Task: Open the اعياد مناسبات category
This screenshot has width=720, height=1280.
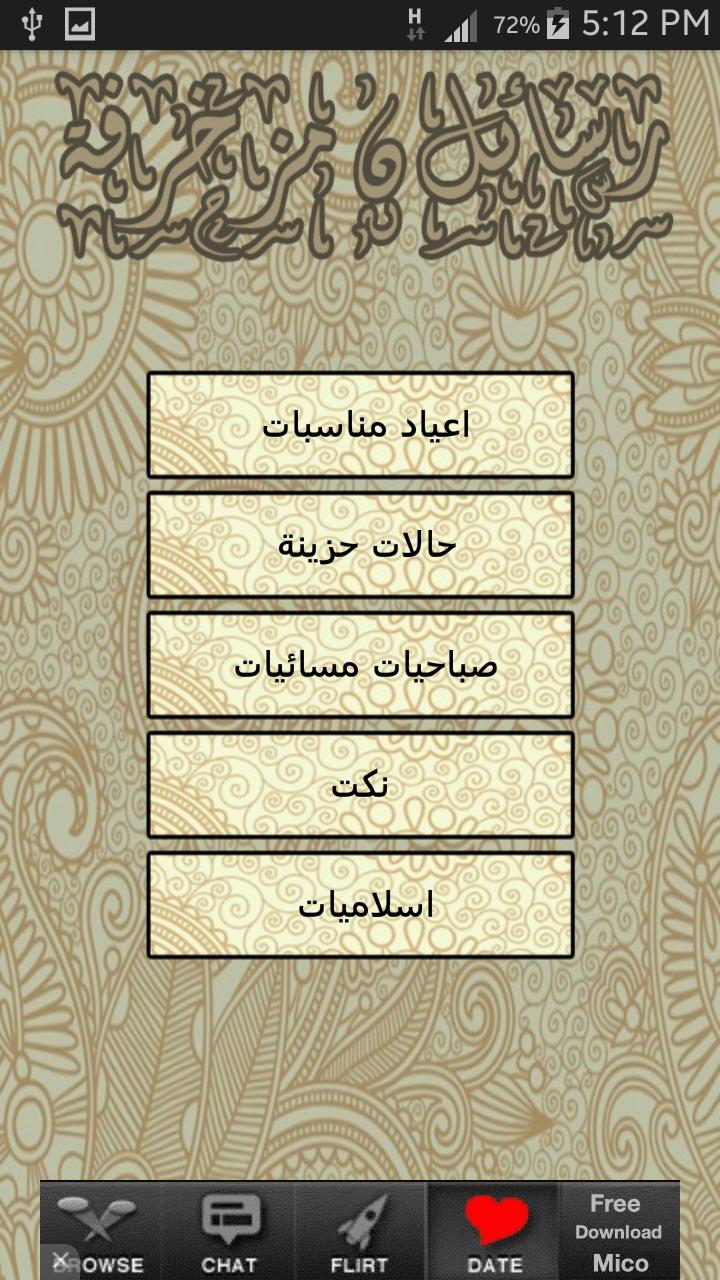Action: tap(360, 425)
